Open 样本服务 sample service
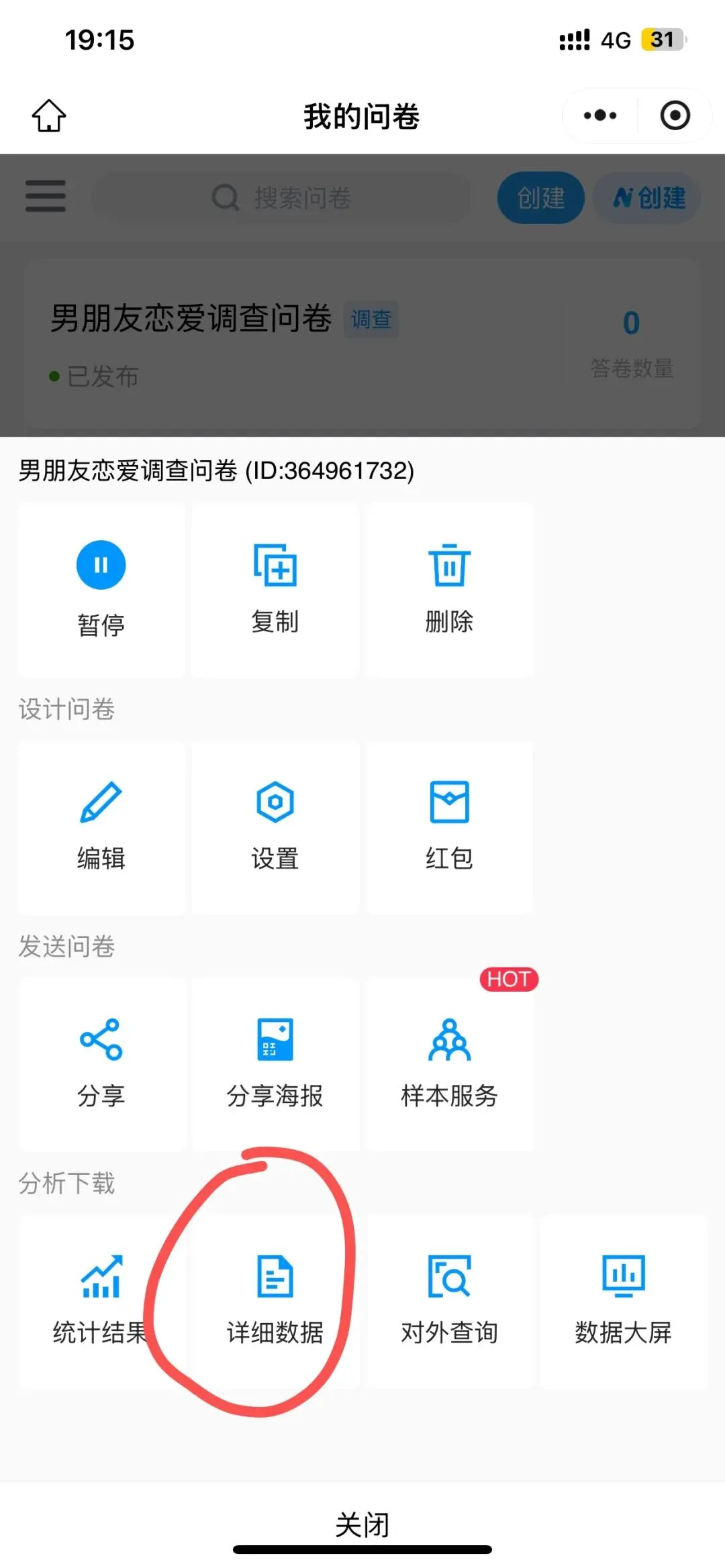Viewport: 725px width, 1568px height. 449,1064
